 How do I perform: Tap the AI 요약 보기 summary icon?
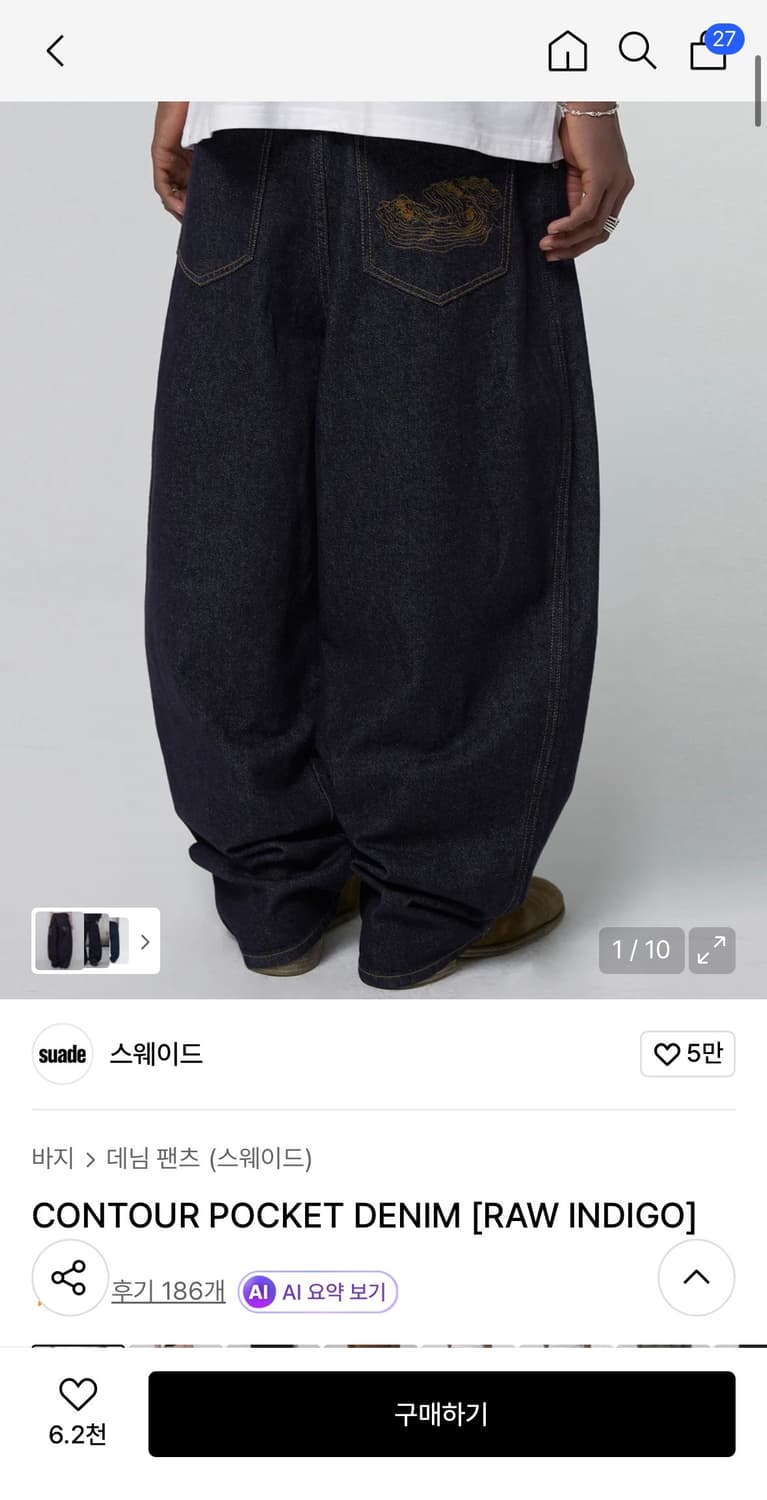pos(258,1292)
